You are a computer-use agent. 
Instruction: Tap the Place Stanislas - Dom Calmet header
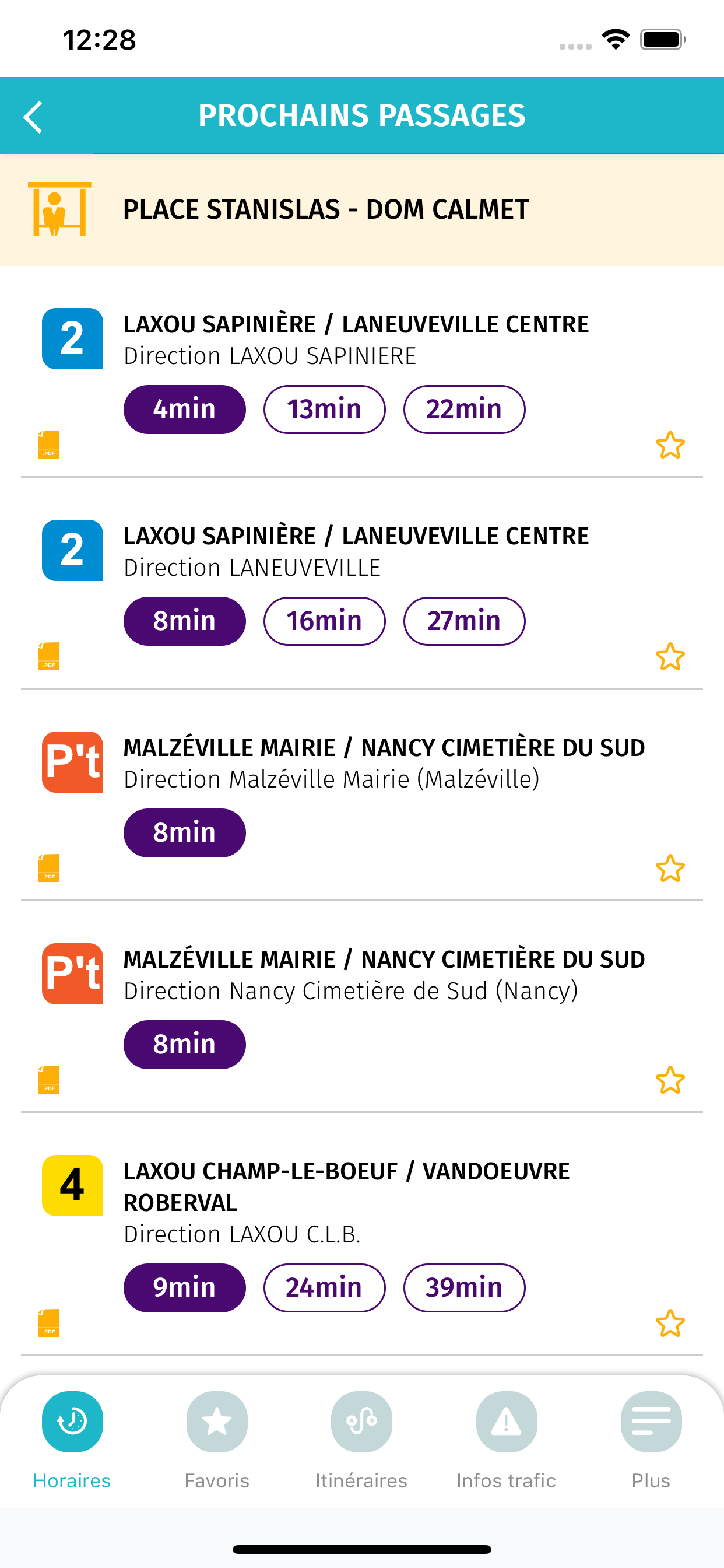pos(326,209)
